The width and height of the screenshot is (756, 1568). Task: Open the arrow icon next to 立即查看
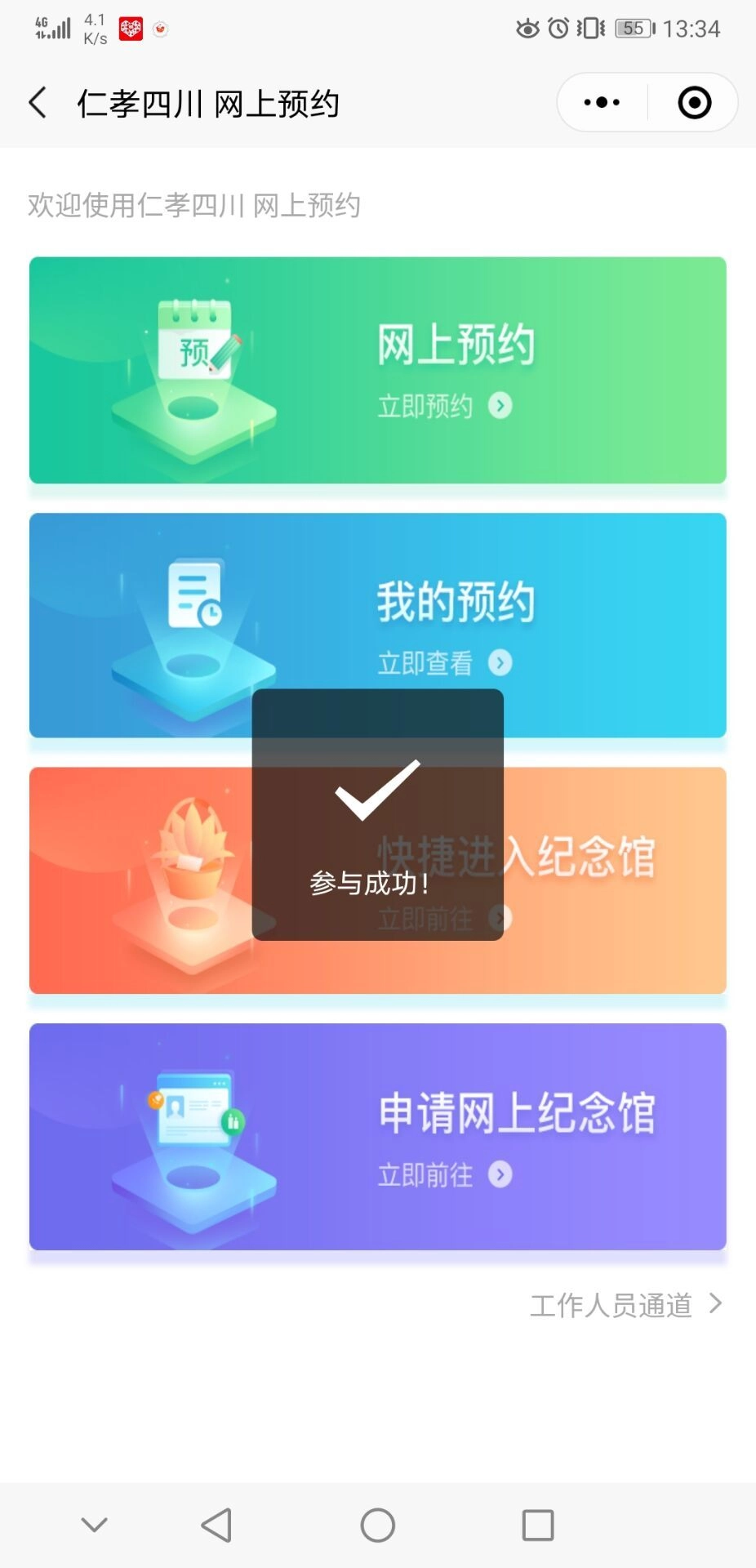500,663
